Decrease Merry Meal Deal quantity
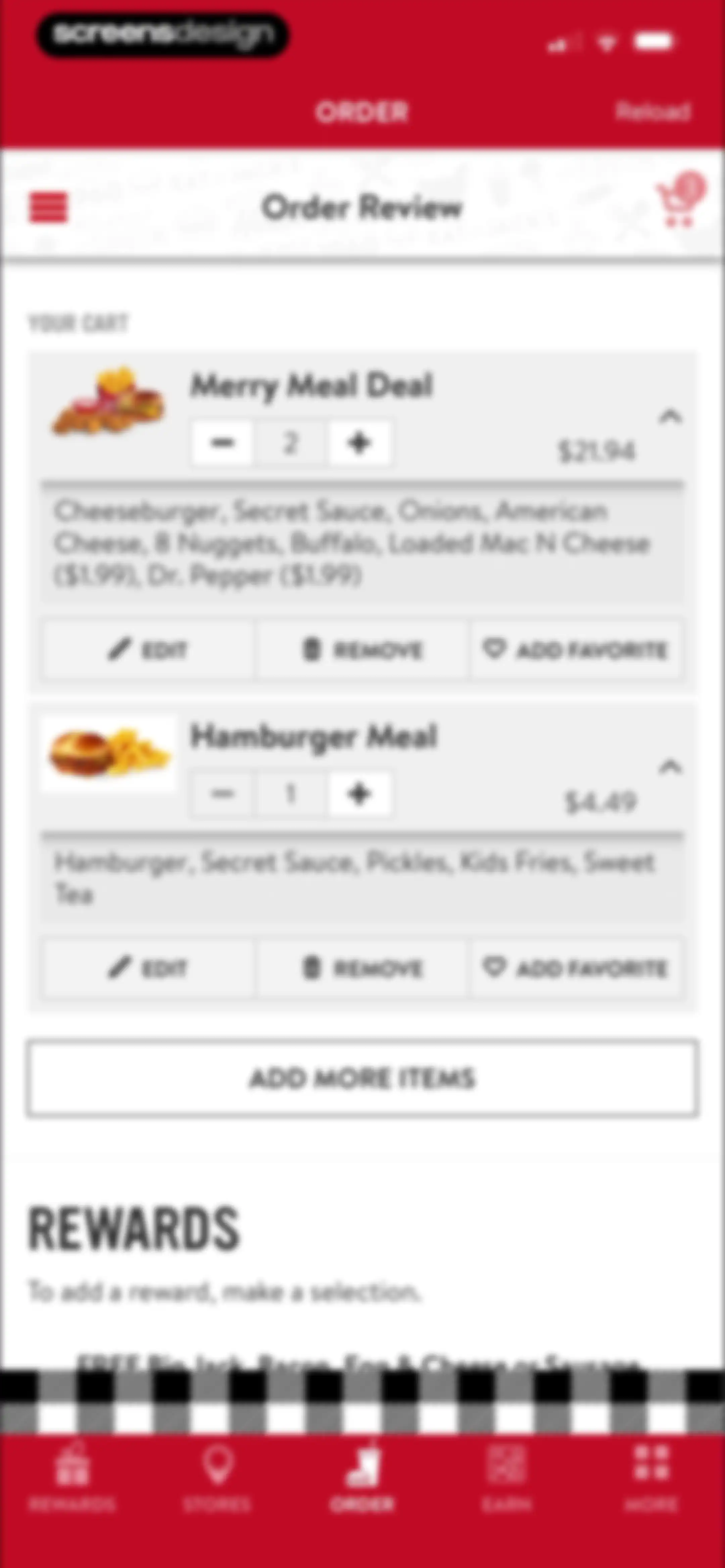This screenshot has height=1568, width=725. tap(222, 443)
